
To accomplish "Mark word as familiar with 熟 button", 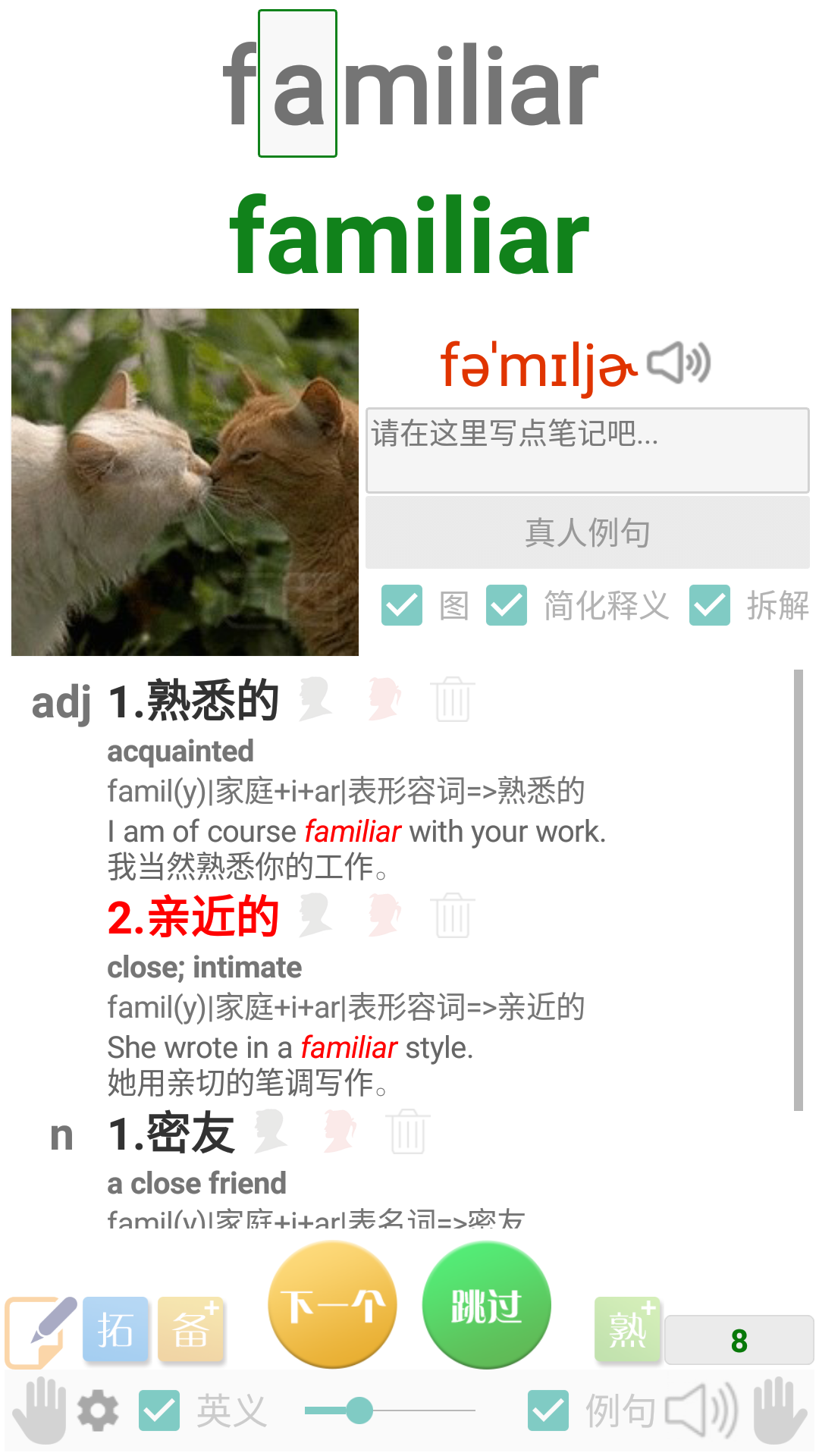I will (x=627, y=1330).
